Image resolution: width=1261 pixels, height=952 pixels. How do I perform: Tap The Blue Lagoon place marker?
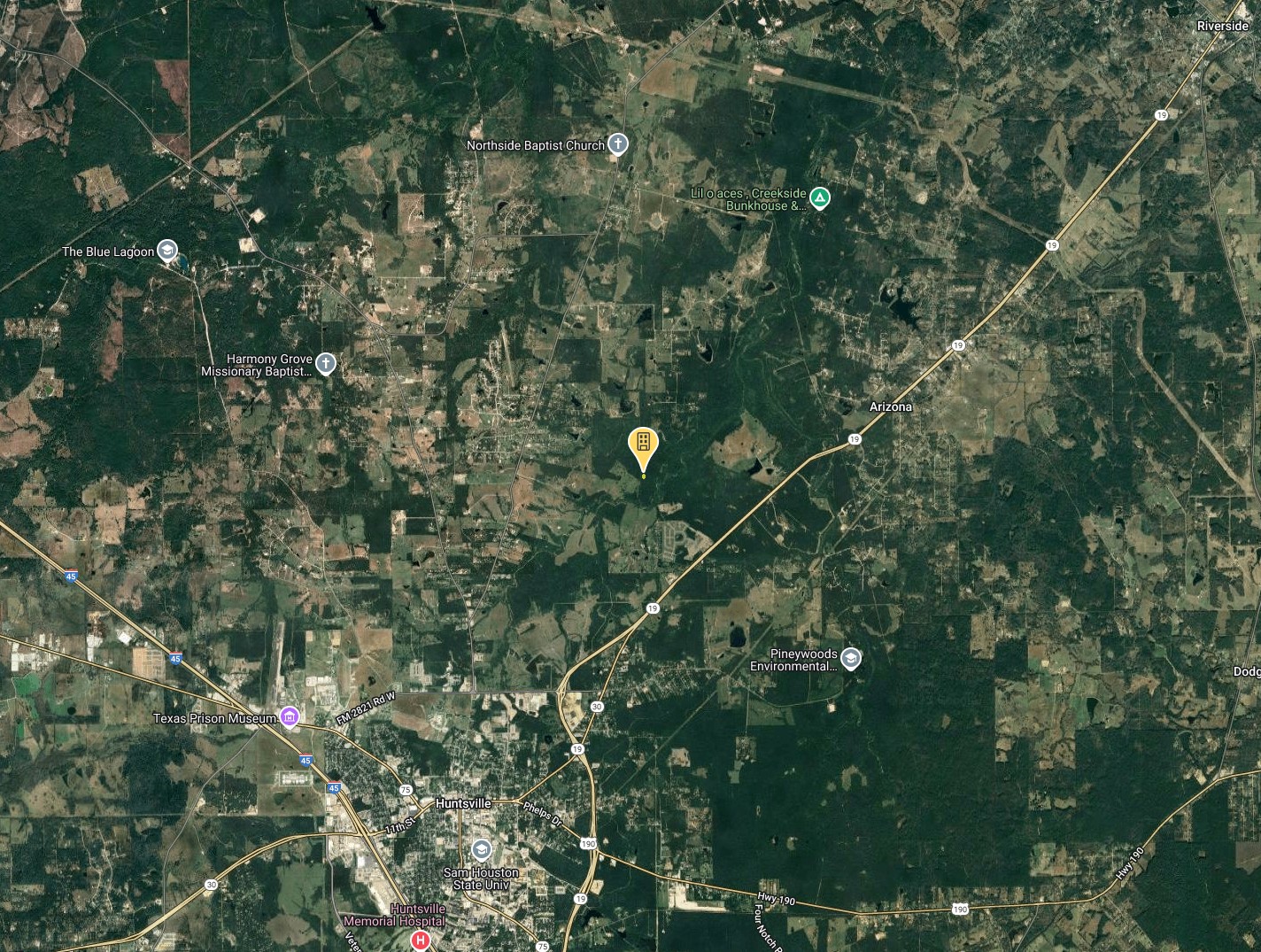coord(166,251)
